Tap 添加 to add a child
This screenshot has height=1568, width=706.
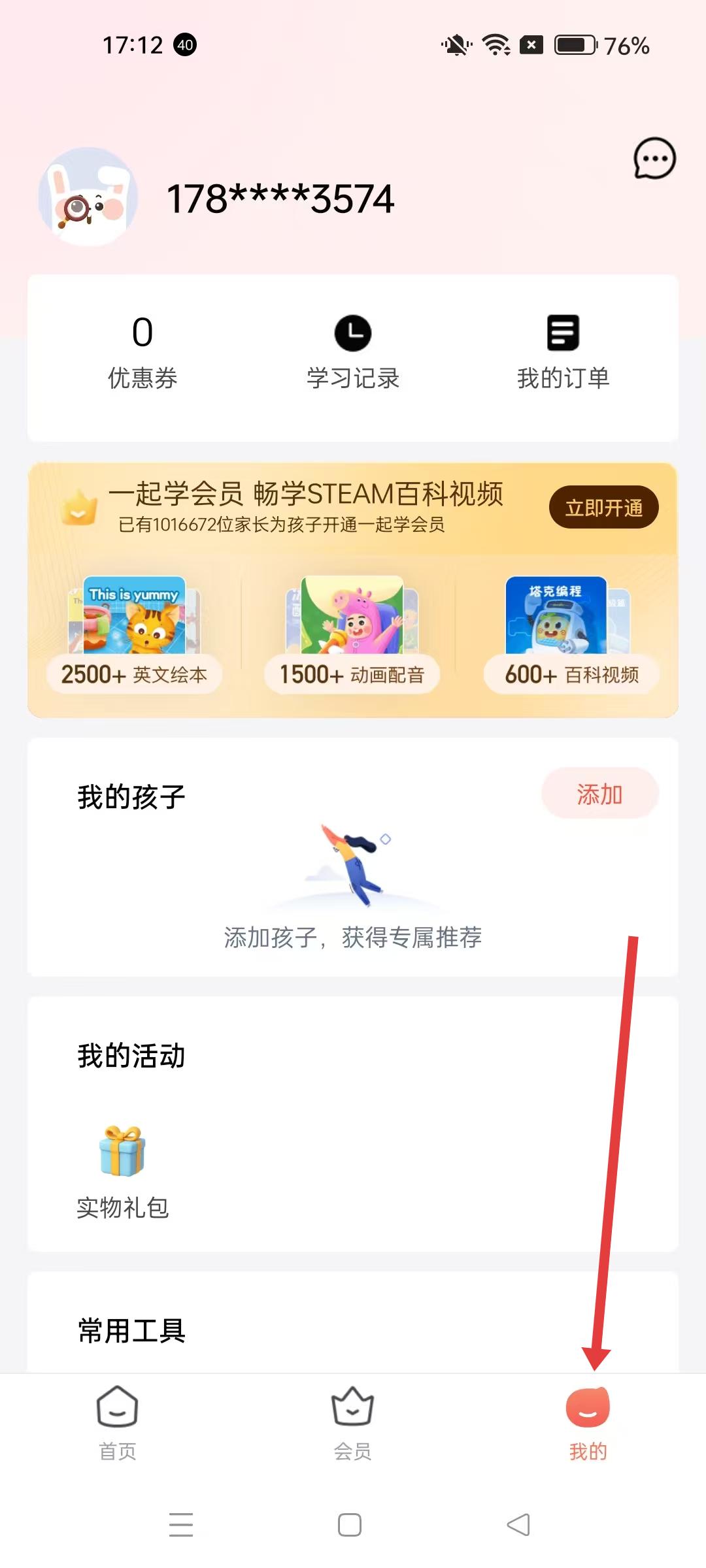(x=599, y=794)
